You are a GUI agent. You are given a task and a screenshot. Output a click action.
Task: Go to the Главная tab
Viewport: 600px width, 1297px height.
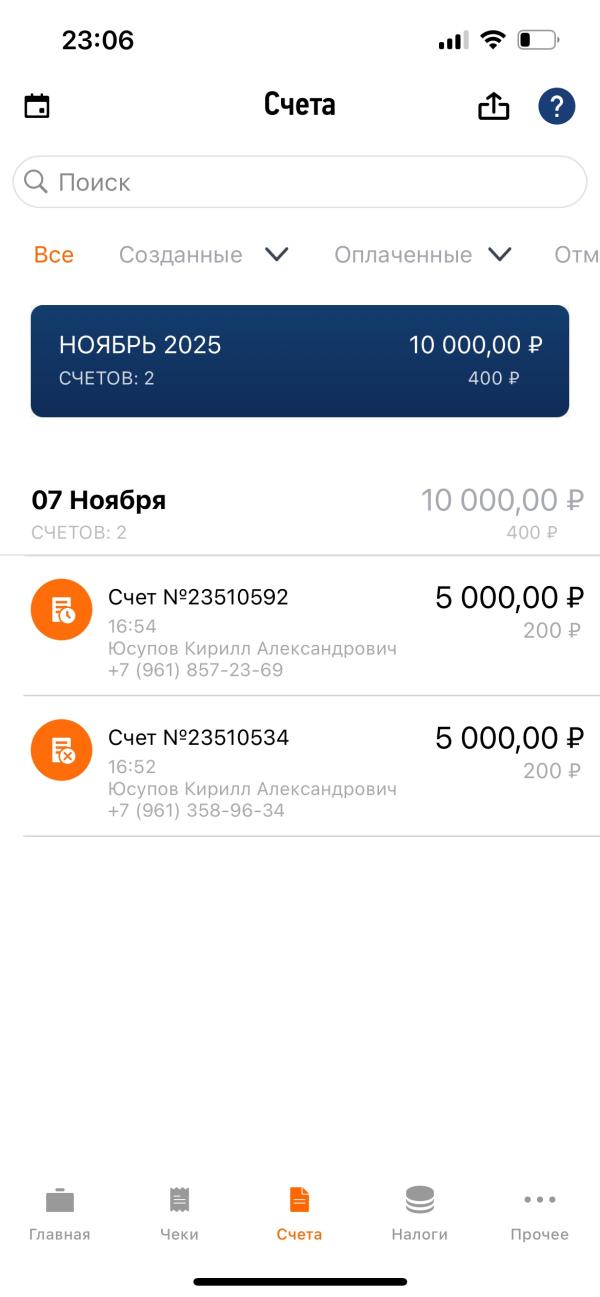click(60, 1213)
